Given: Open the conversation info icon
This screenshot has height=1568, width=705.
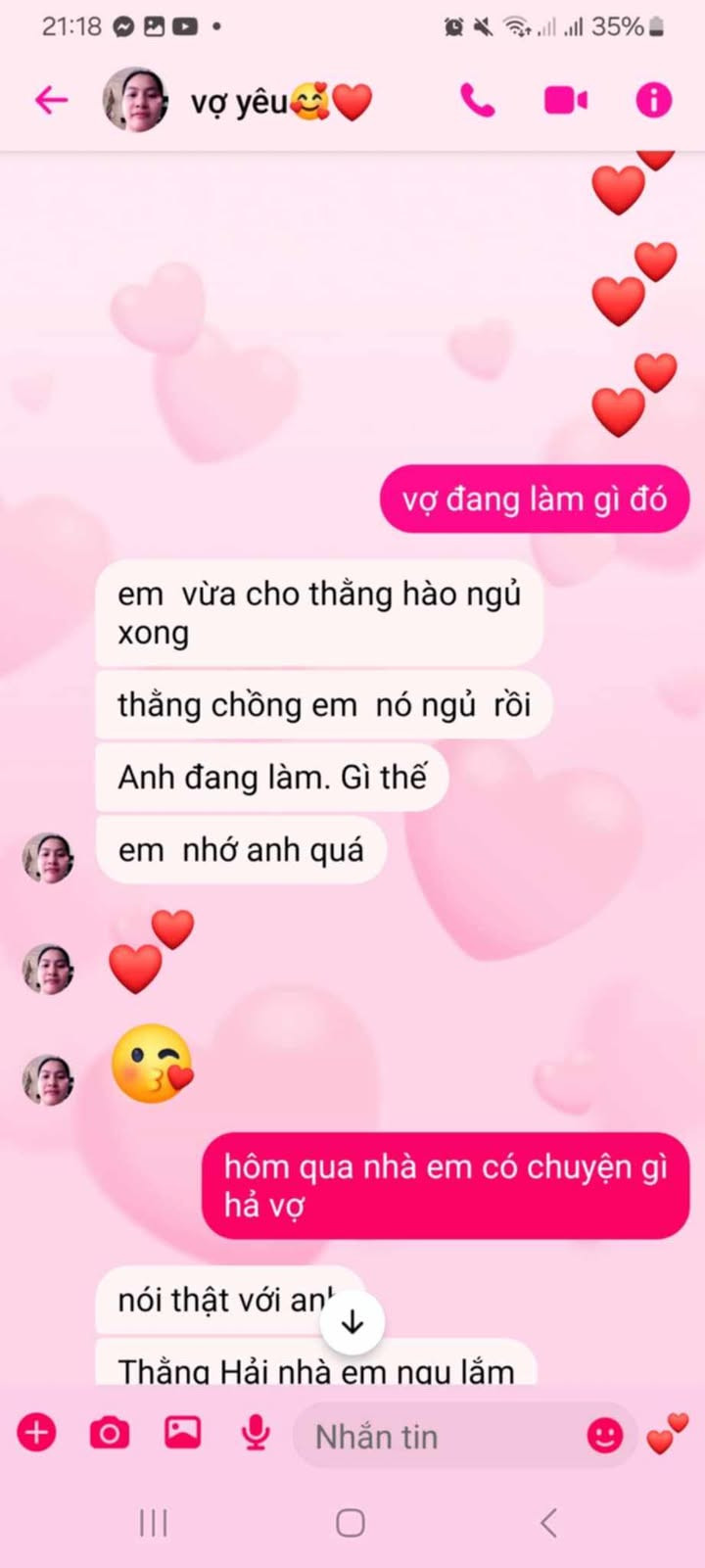Looking at the screenshot, I should pyautogui.click(x=653, y=100).
